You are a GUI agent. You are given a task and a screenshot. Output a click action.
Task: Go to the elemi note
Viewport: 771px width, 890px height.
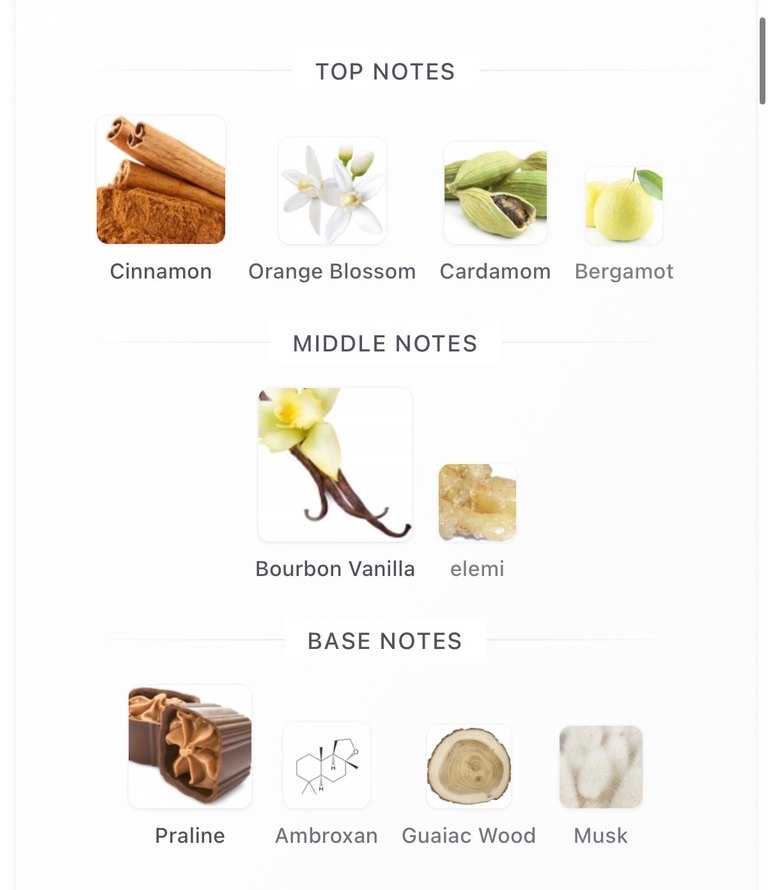[x=477, y=503]
